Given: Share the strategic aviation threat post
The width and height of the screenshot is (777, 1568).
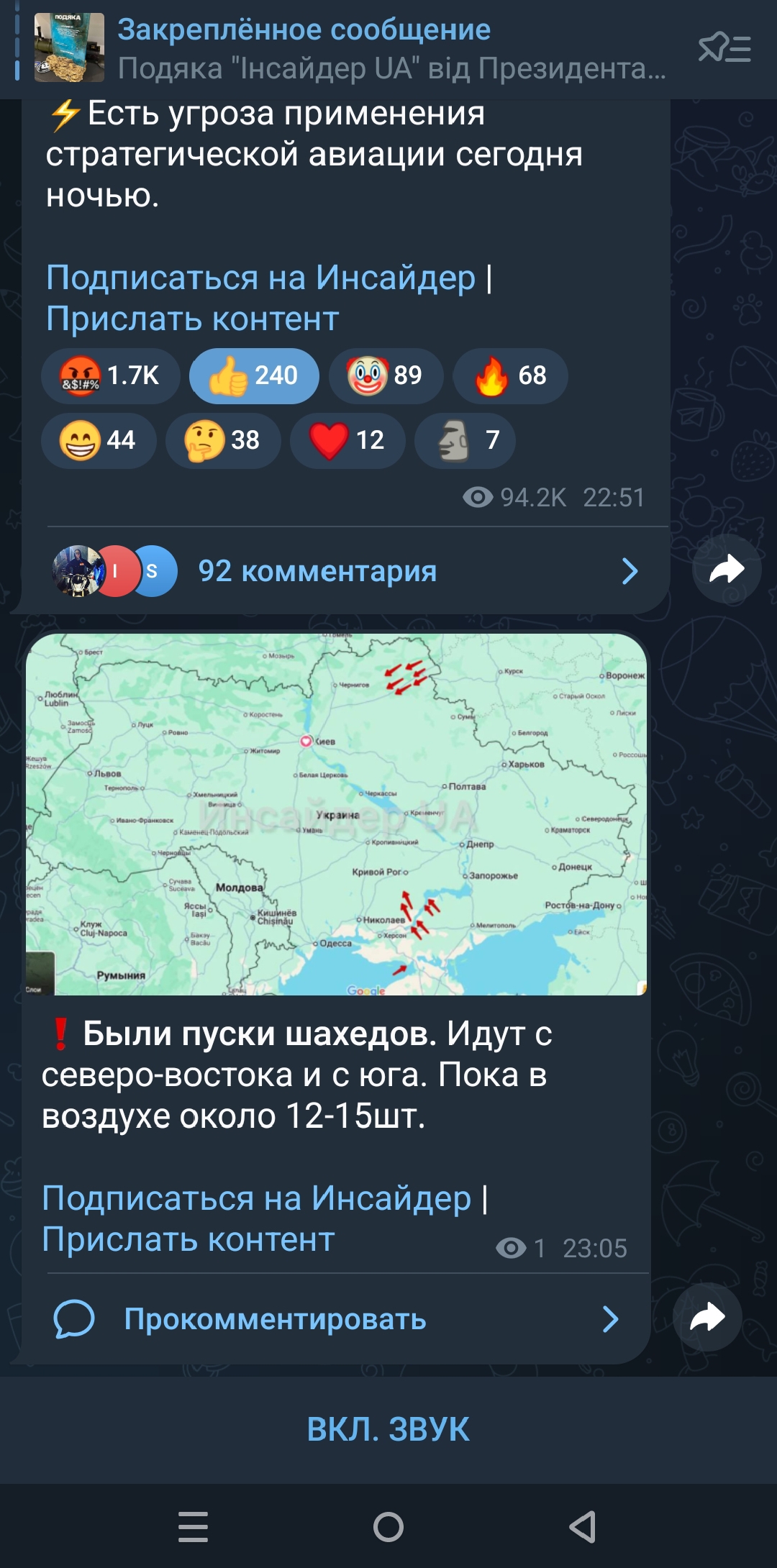Looking at the screenshot, I should pyautogui.click(x=727, y=569).
